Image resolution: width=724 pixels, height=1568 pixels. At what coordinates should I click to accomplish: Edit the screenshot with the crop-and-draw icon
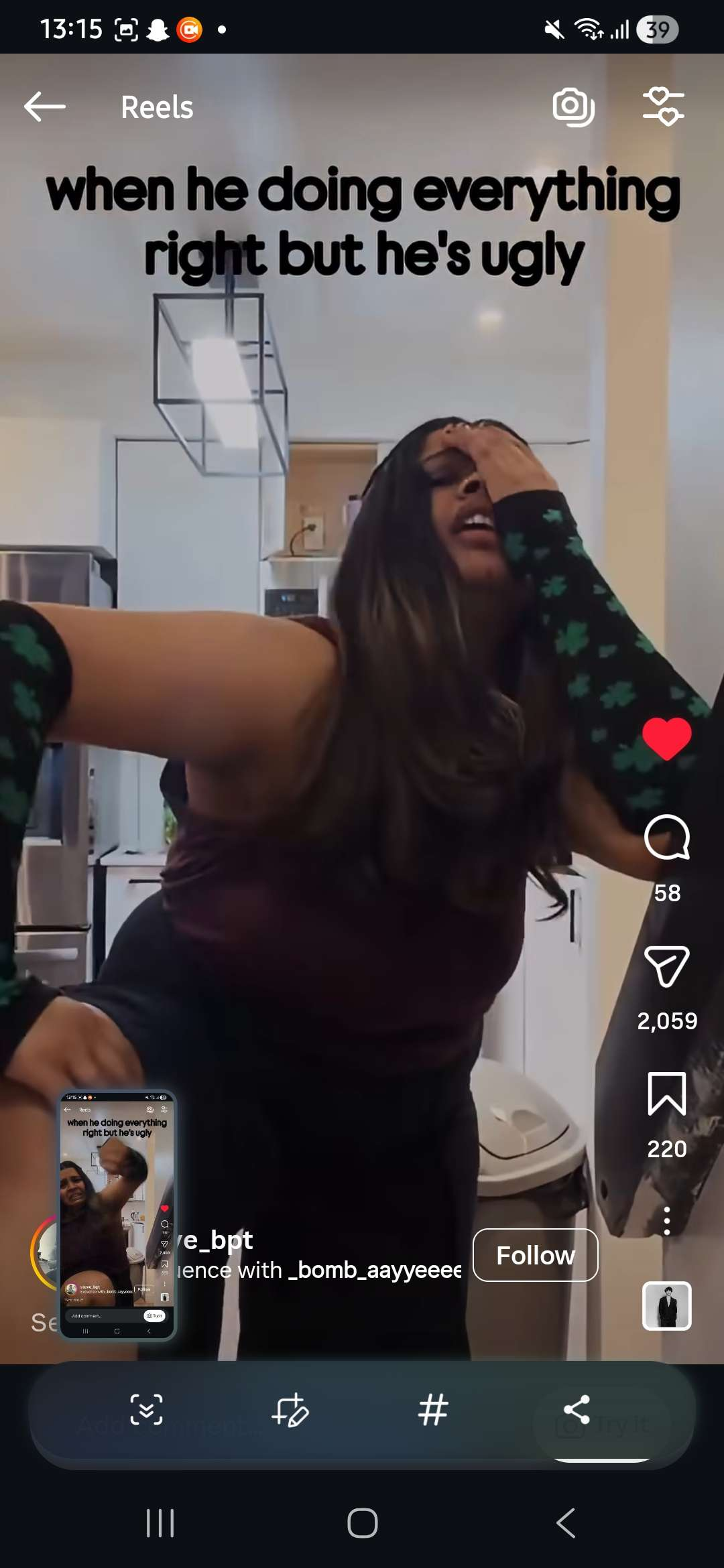click(x=290, y=1409)
